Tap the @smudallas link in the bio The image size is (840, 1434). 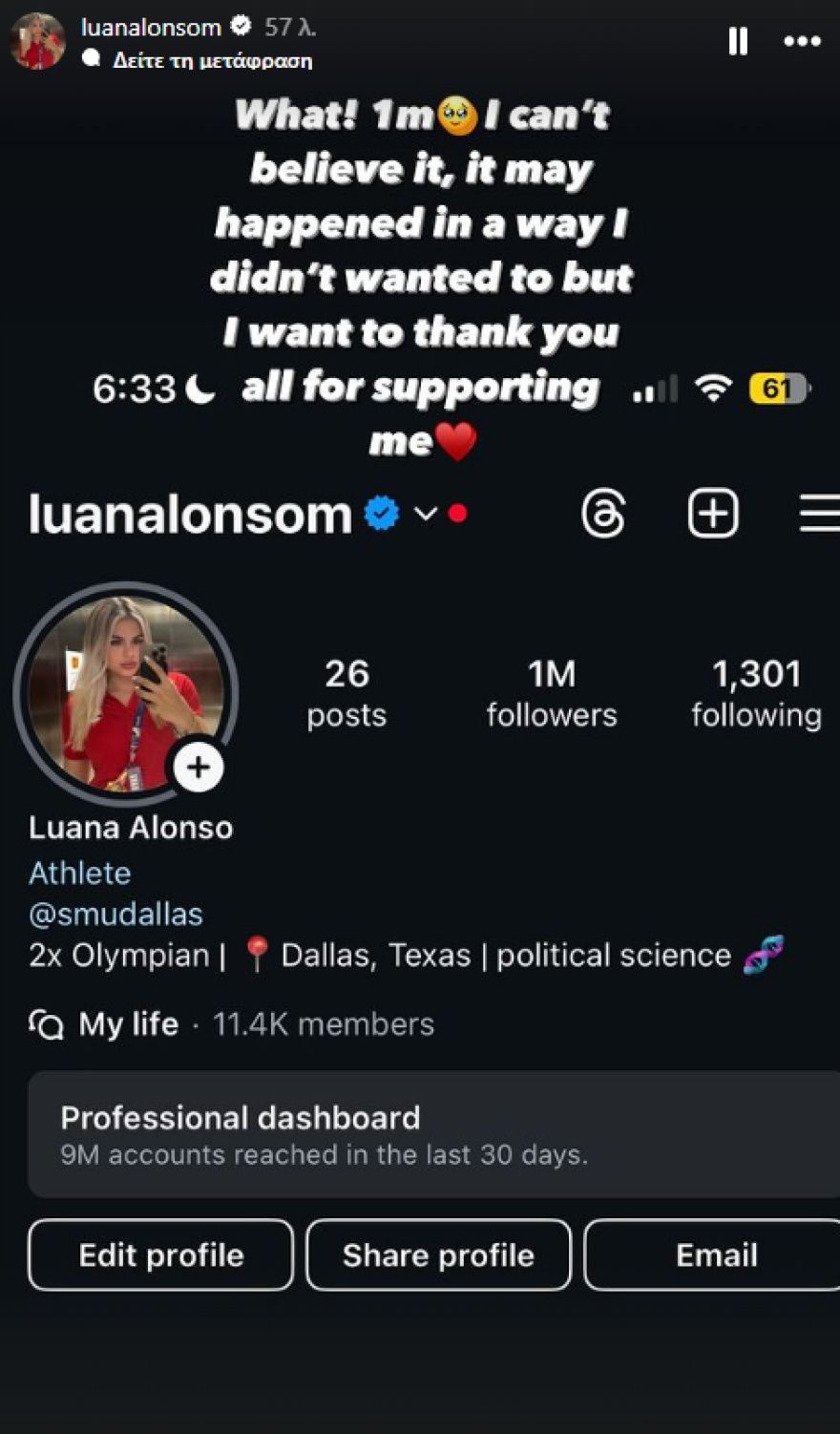point(115,914)
